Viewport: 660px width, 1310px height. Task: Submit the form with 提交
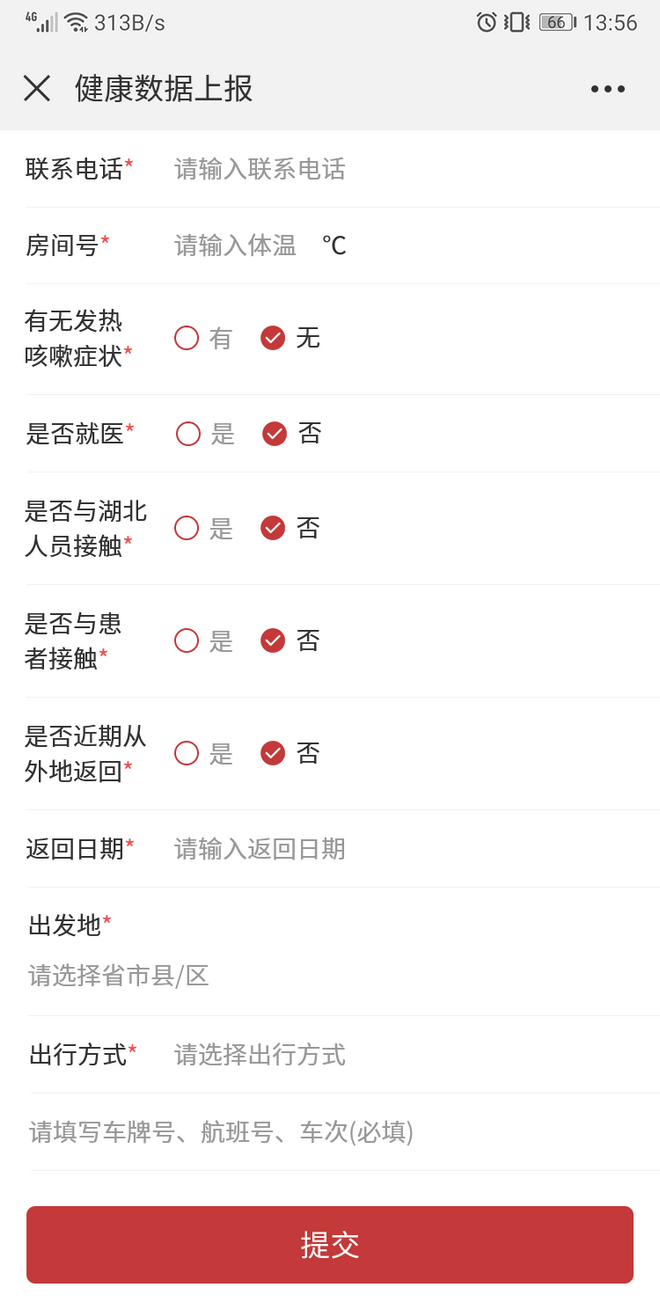pos(330,1245)
